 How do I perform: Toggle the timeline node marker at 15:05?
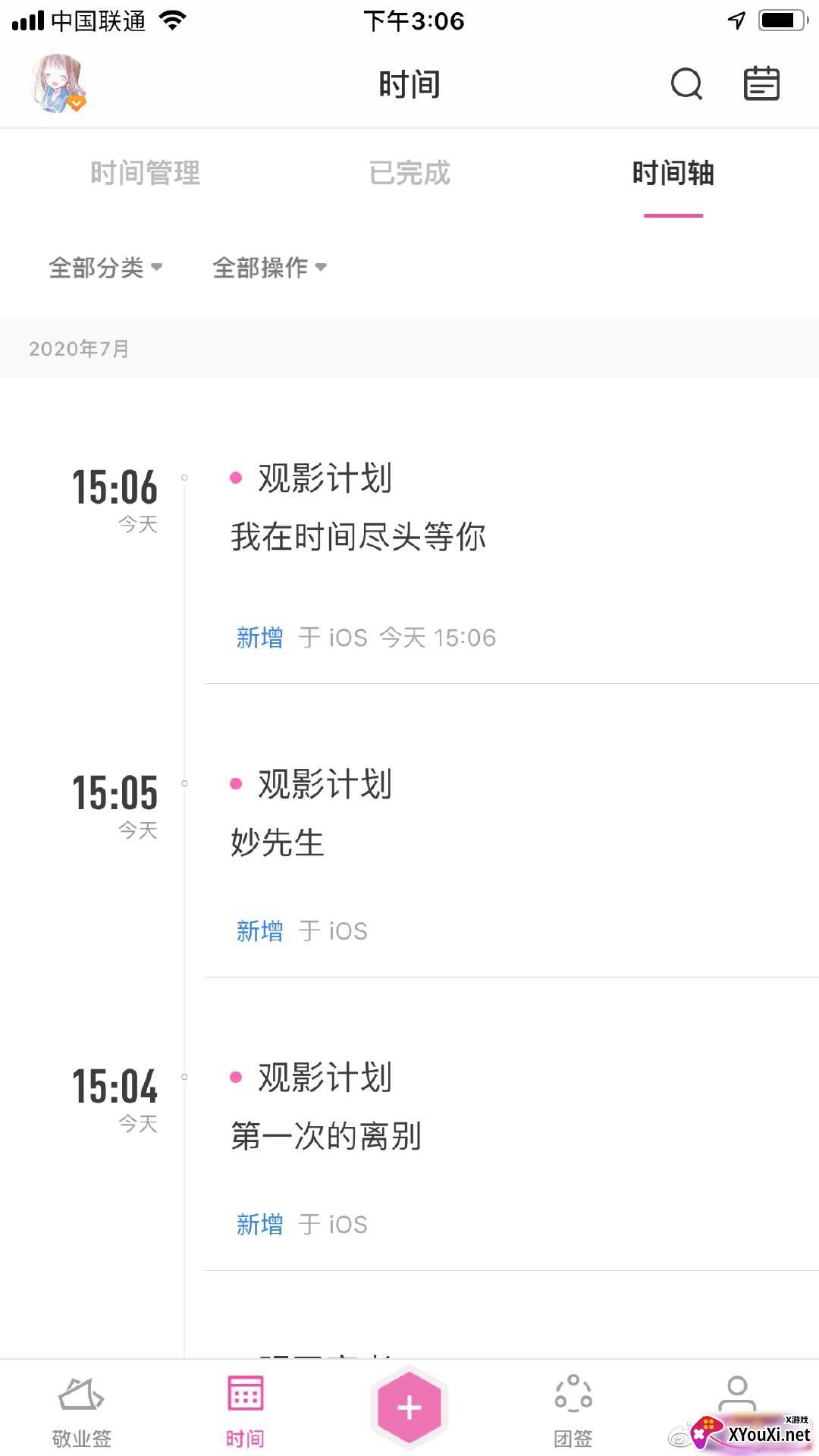[x=183, y=783]
